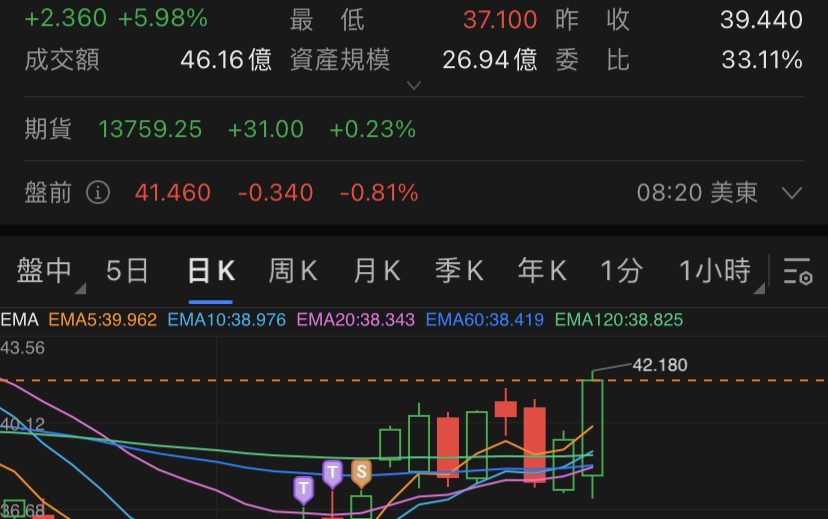Viewport: 828px width, 519px height.
Task: Switch to the 周K weekly chart
Action: point(292,270)
